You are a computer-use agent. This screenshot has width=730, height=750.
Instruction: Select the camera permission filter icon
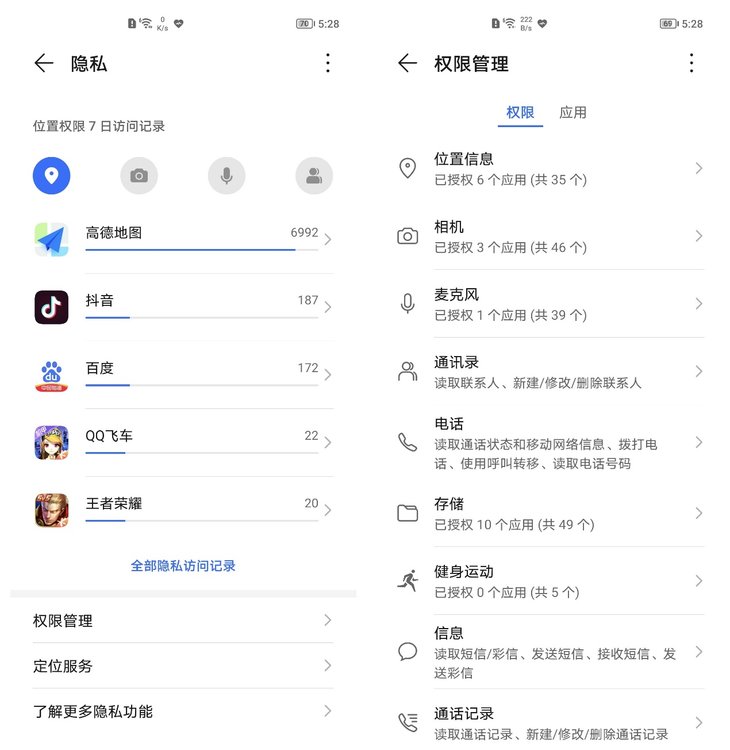[139, 176]
